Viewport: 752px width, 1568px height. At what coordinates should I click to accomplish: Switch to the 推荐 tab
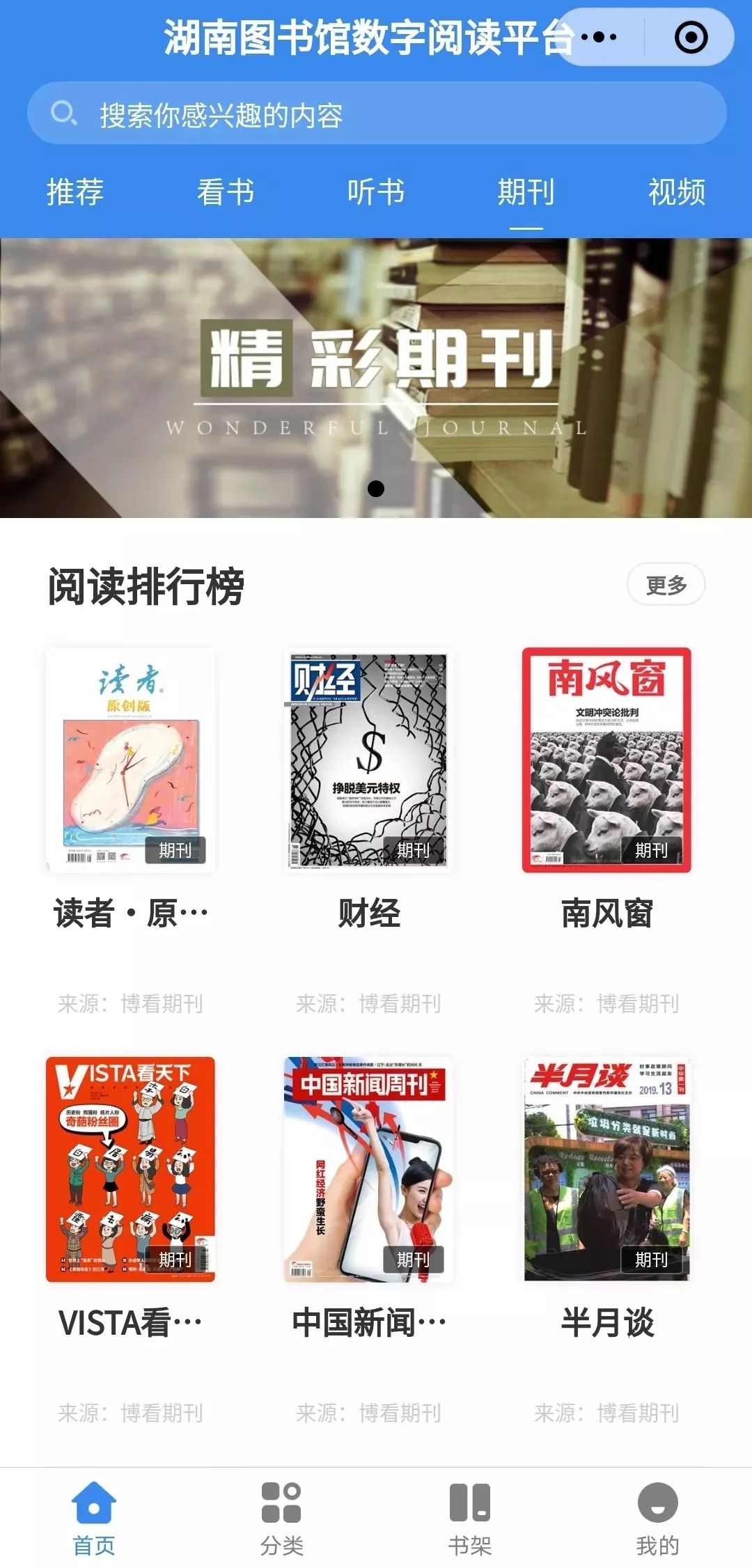pyautogui.click(x=75, y=192)
